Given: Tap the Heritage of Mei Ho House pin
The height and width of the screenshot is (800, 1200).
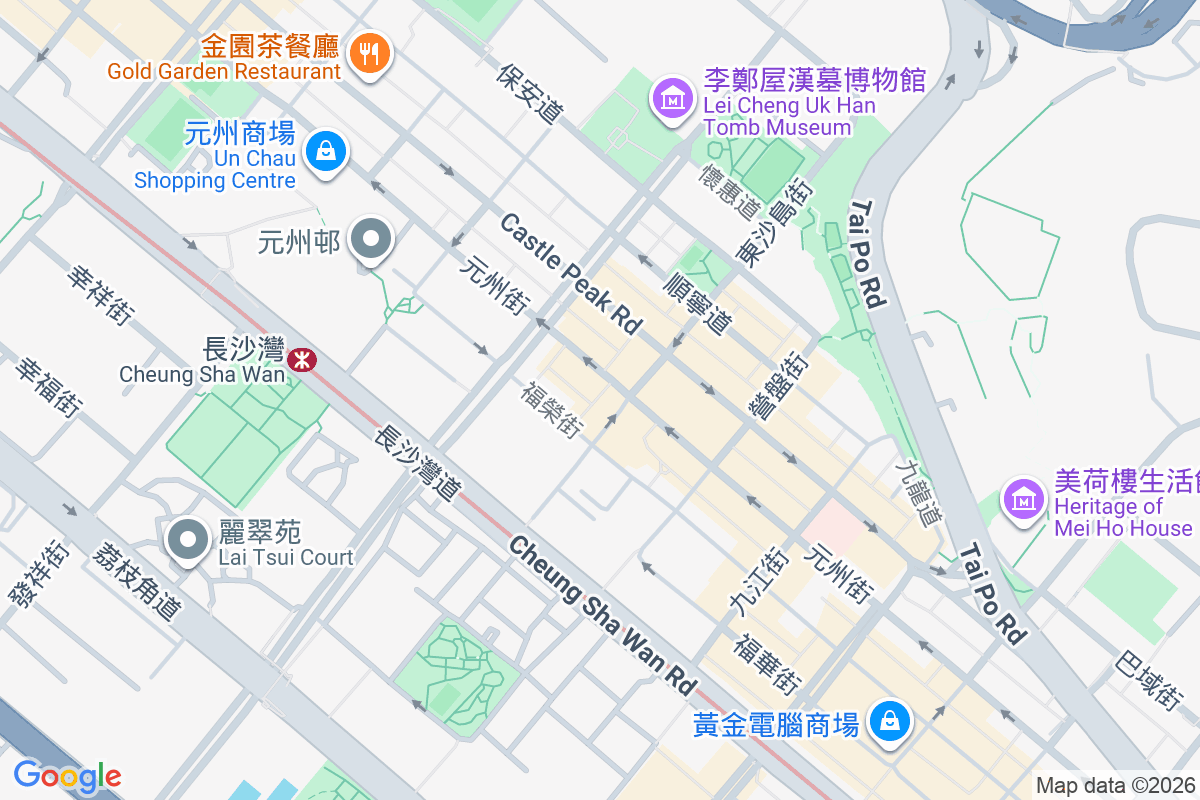Looking at the screenshot, I should tap(1024, 497).
